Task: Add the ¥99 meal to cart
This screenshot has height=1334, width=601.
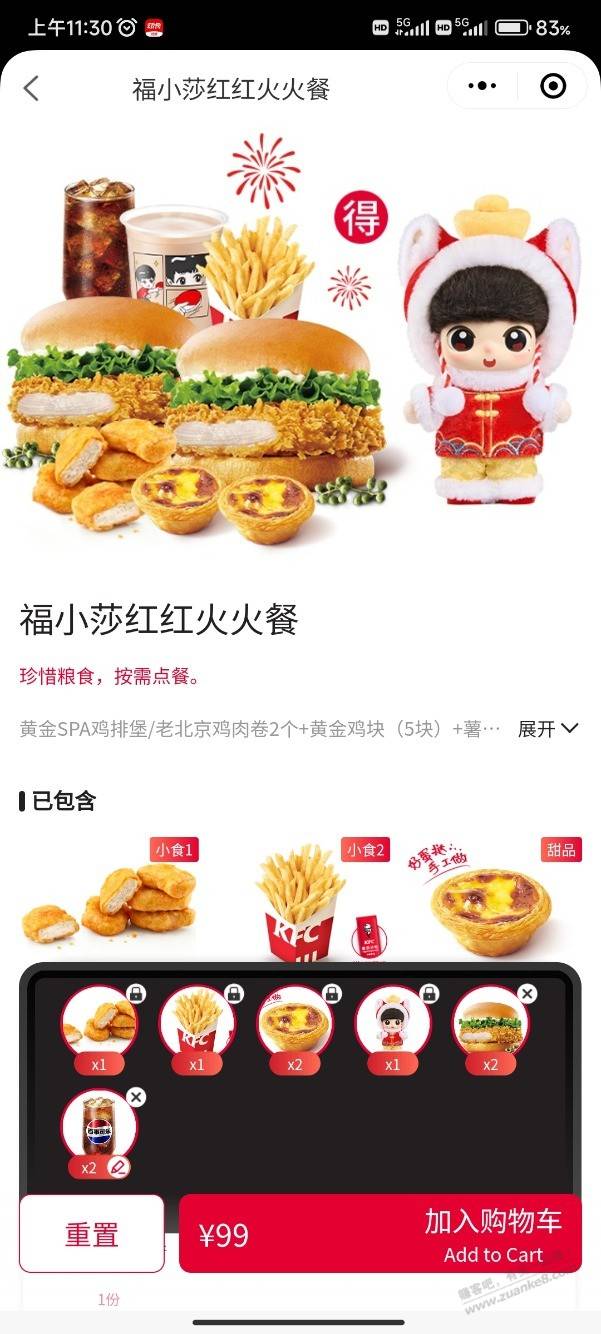Action: [x=380, y=1234]
